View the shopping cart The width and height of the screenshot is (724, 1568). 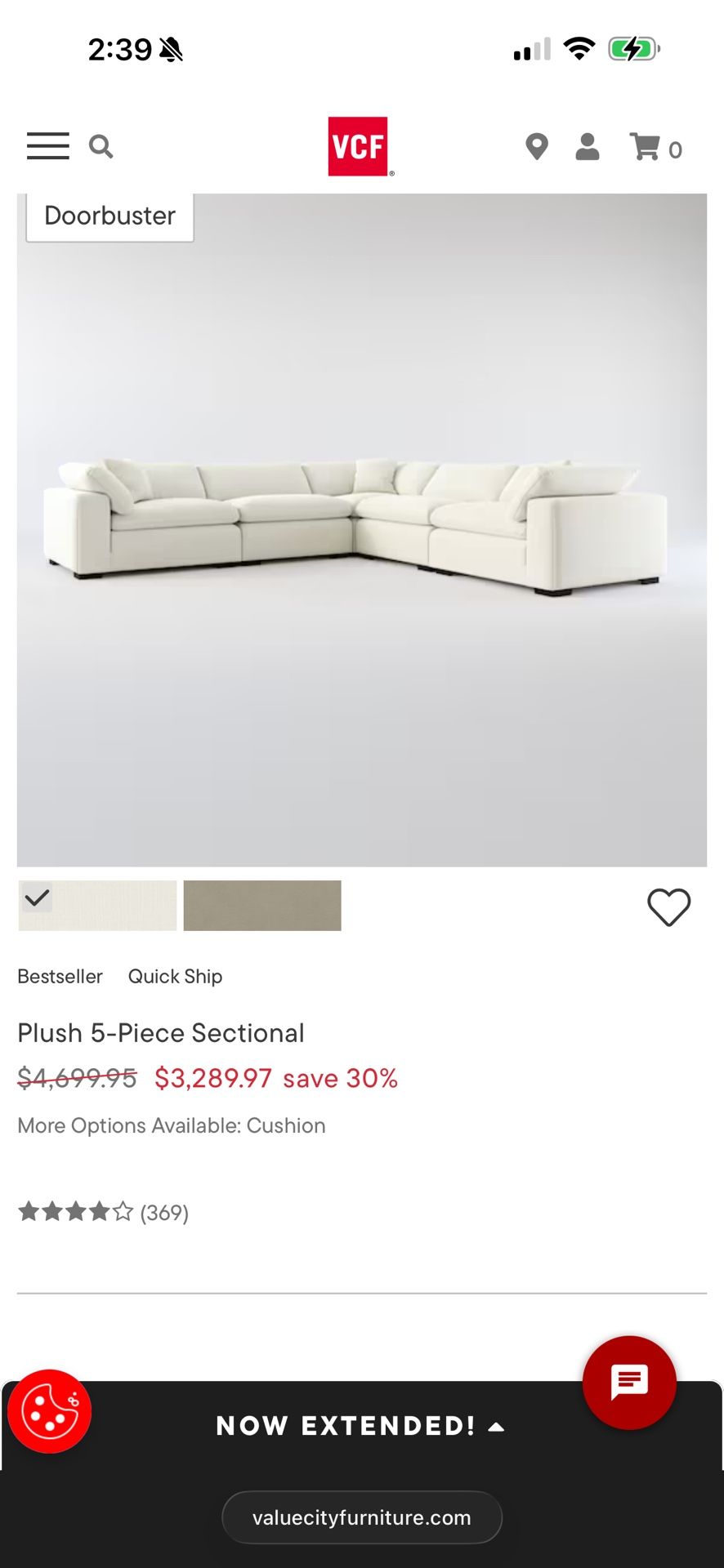(x=646, y=148)
